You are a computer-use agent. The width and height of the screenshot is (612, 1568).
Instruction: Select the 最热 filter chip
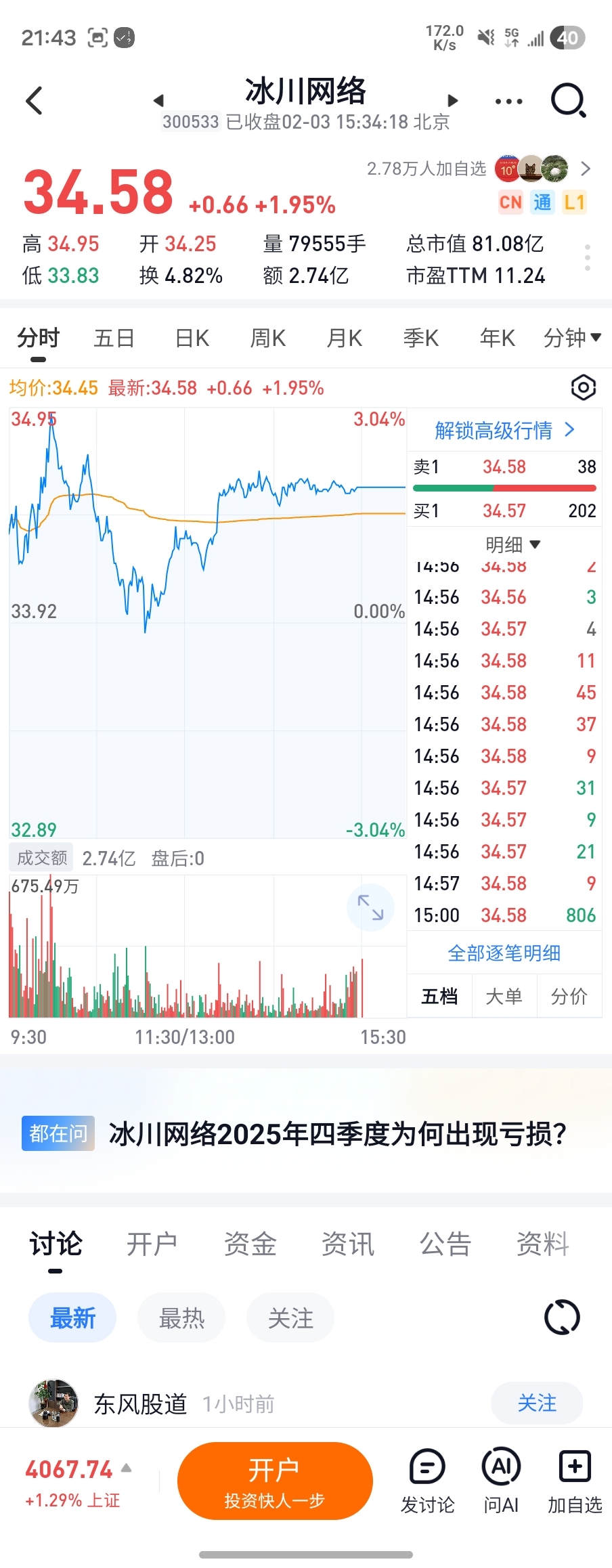pyautogui.click(x=181, y=1318)
